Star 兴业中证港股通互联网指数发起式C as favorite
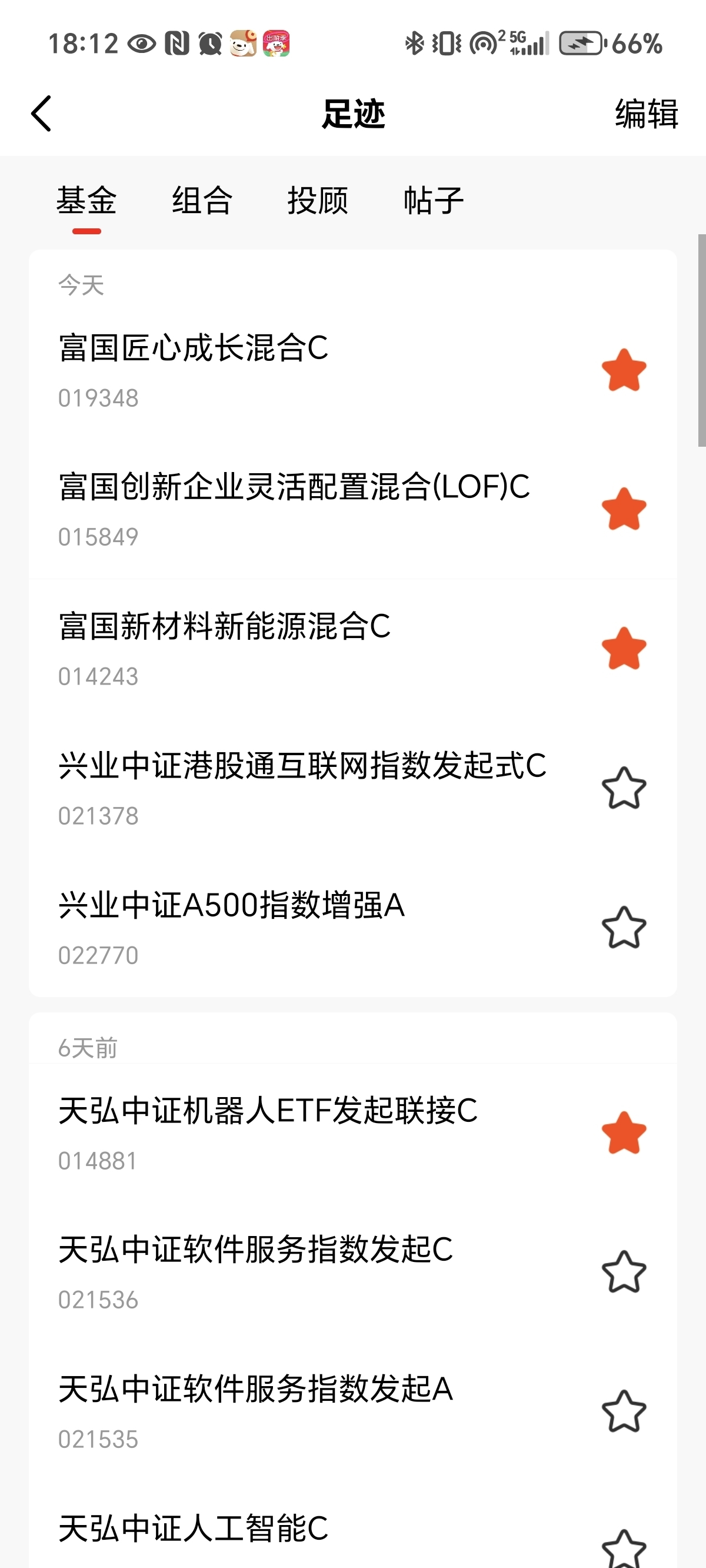The image size is (706, 1568). click(x=624, y=788)
